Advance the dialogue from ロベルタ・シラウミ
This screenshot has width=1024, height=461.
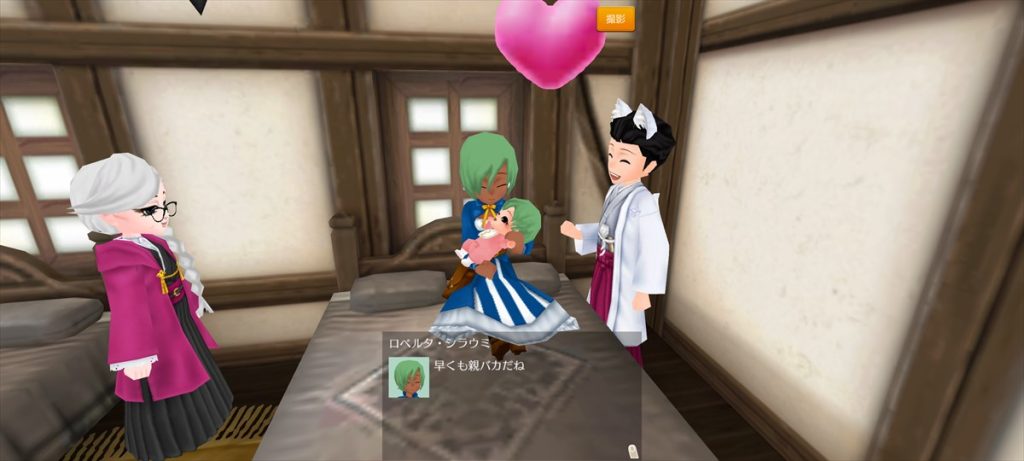(511, 395)
